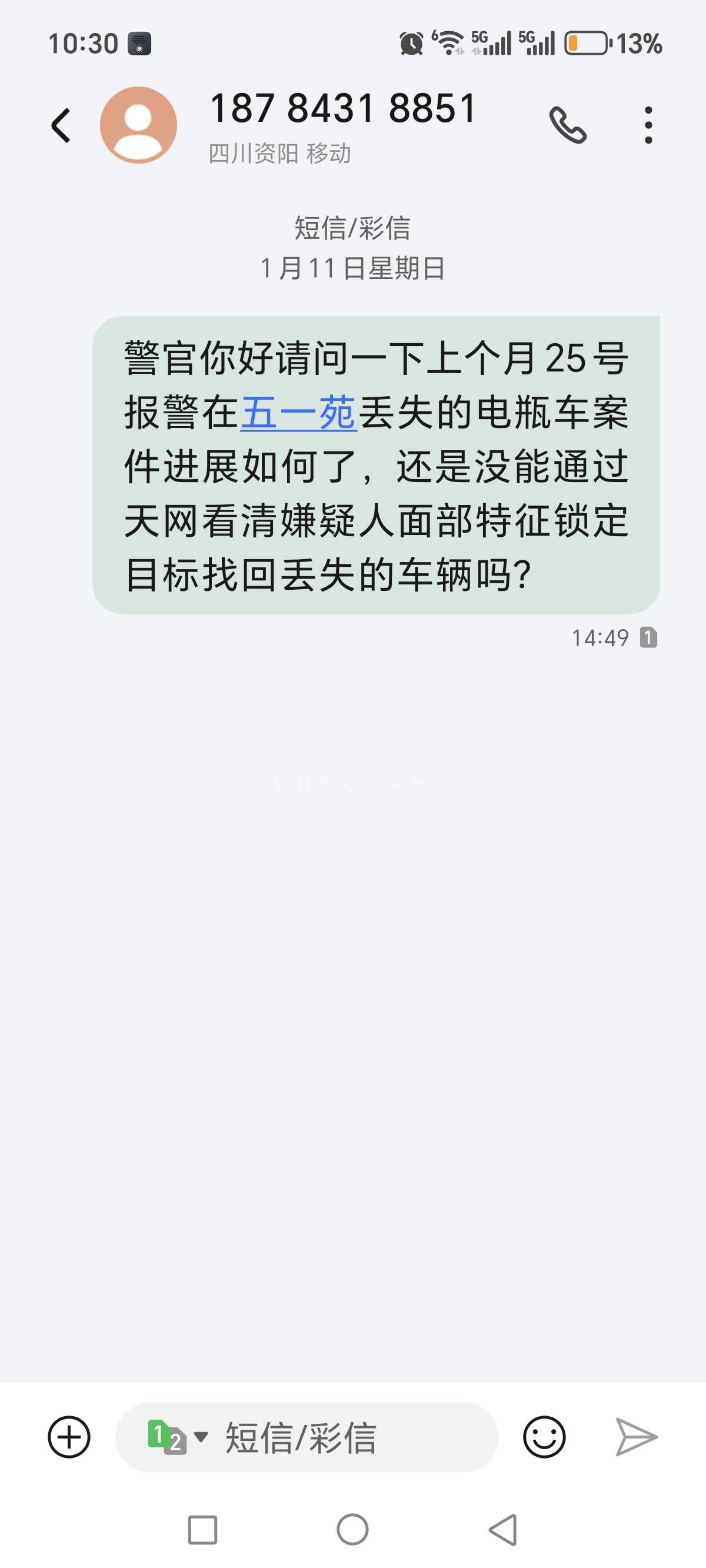
Task: Open recent apps with the square button
Action: (x=202, y=1530)
